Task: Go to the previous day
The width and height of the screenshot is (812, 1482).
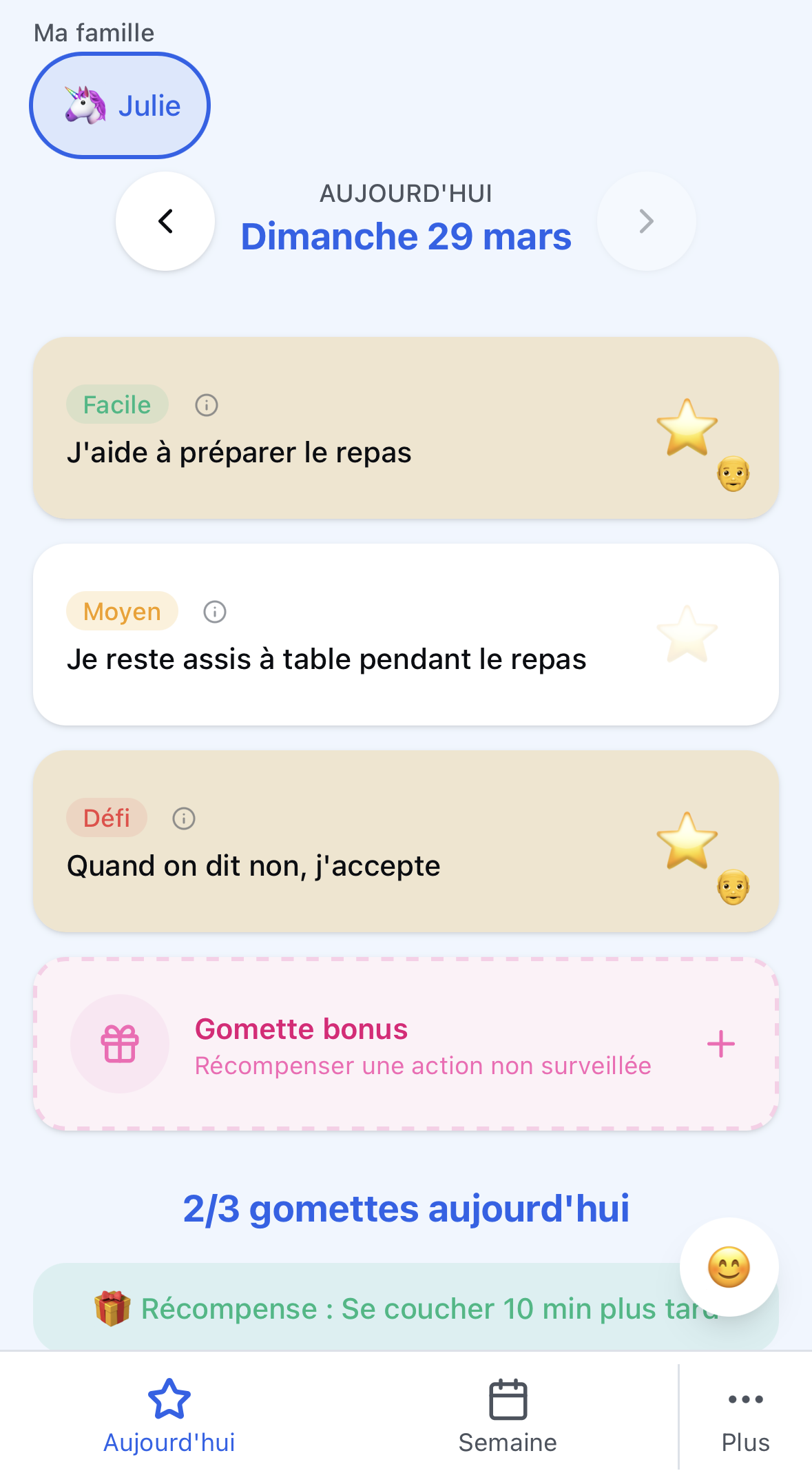Action: (165, 221)
